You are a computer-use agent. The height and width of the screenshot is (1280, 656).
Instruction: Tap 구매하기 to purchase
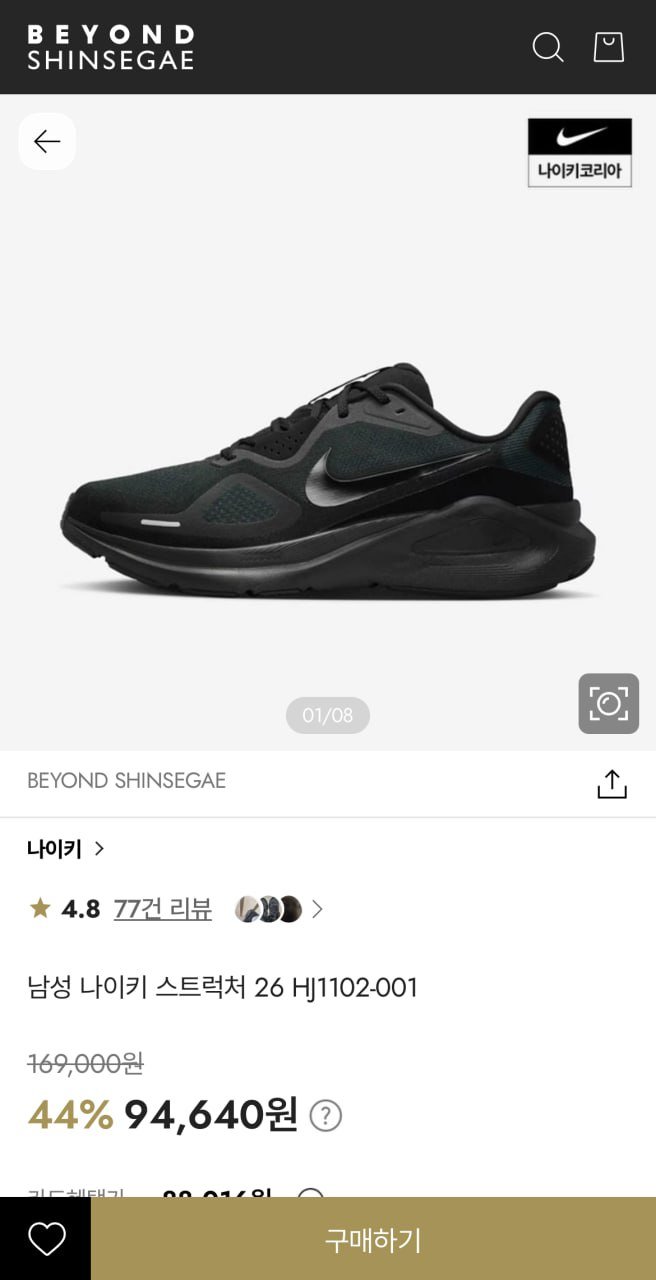[373, 1240]
